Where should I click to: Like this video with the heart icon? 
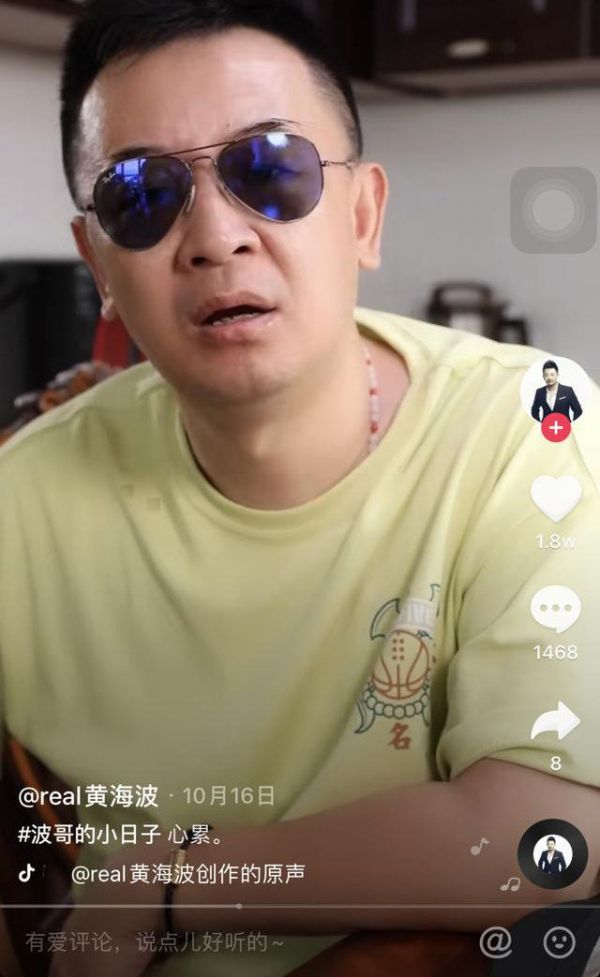coord(556,498)
